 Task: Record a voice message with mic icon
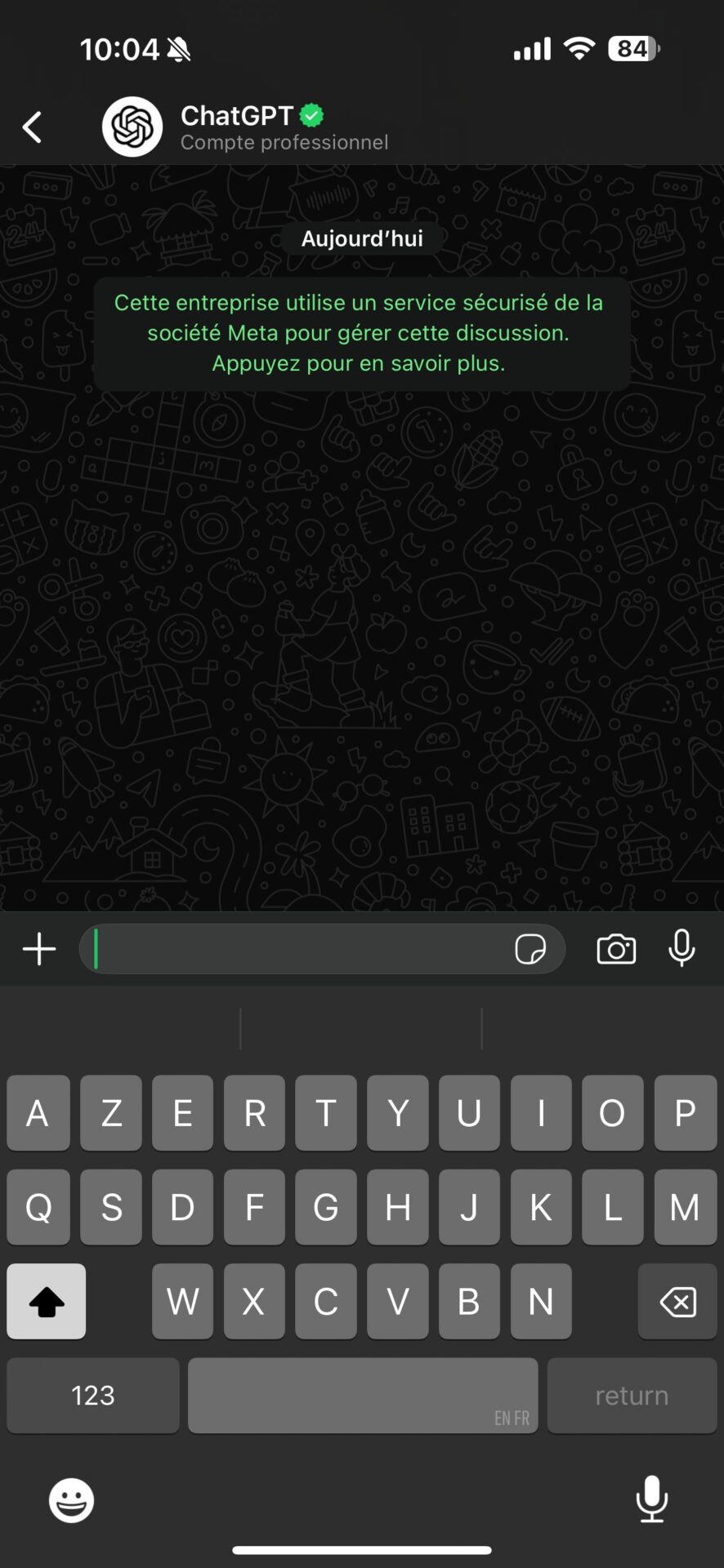tap(682, 948)
